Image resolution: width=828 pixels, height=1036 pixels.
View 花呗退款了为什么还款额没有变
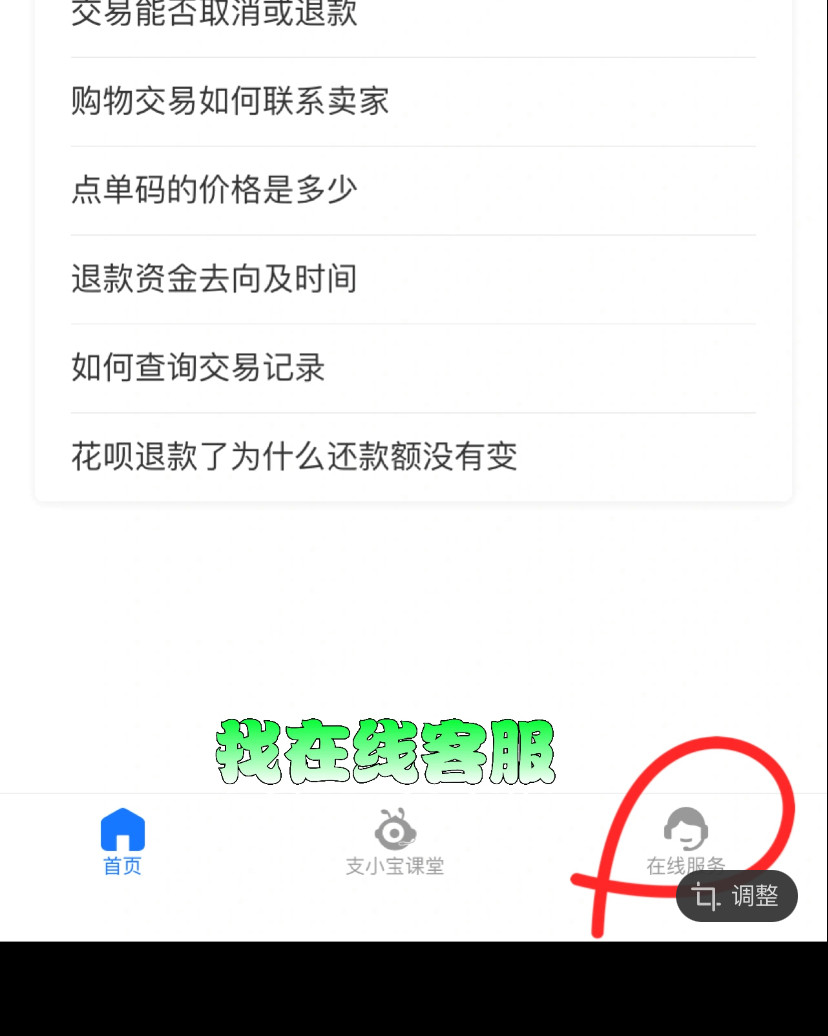pos(293,457)
